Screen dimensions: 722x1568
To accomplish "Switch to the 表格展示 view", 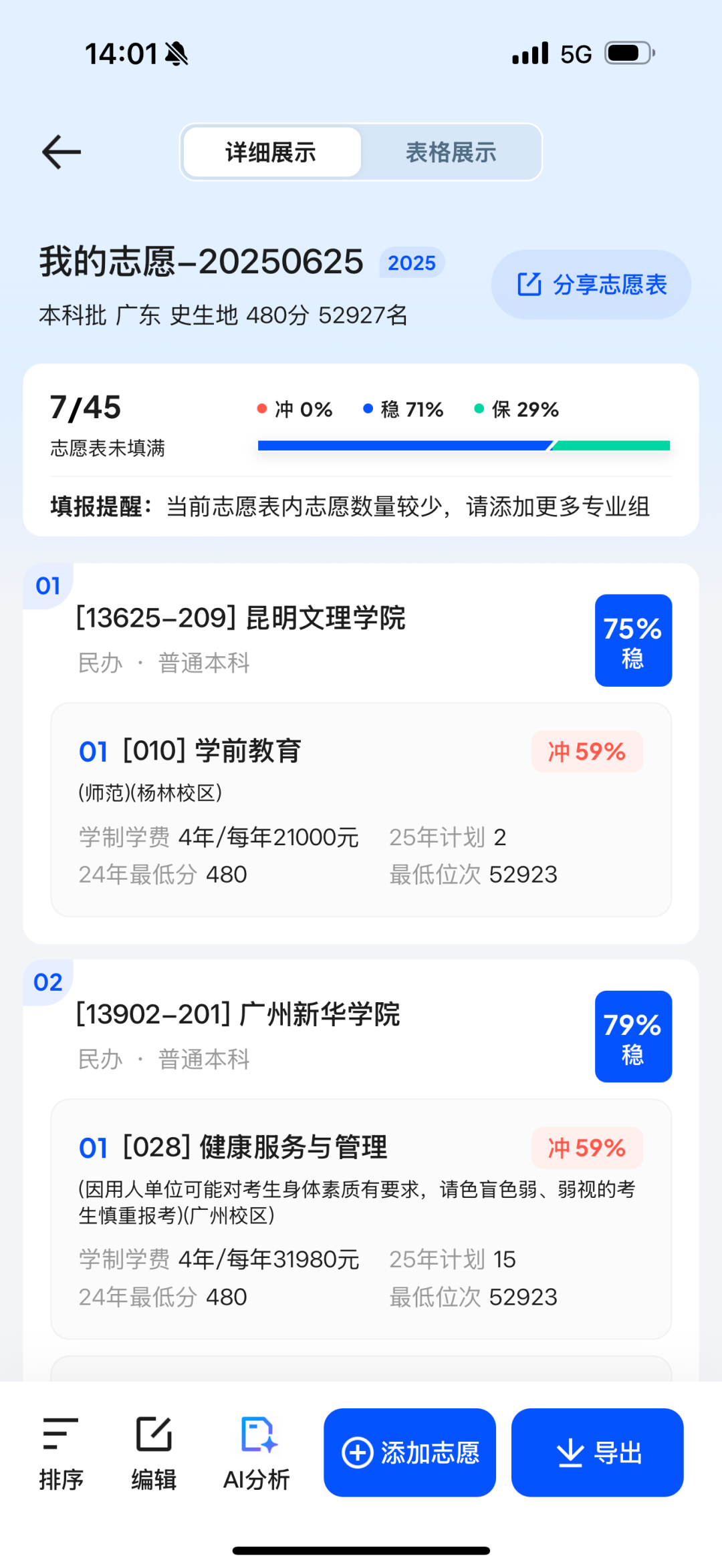I will coord(451,152).
